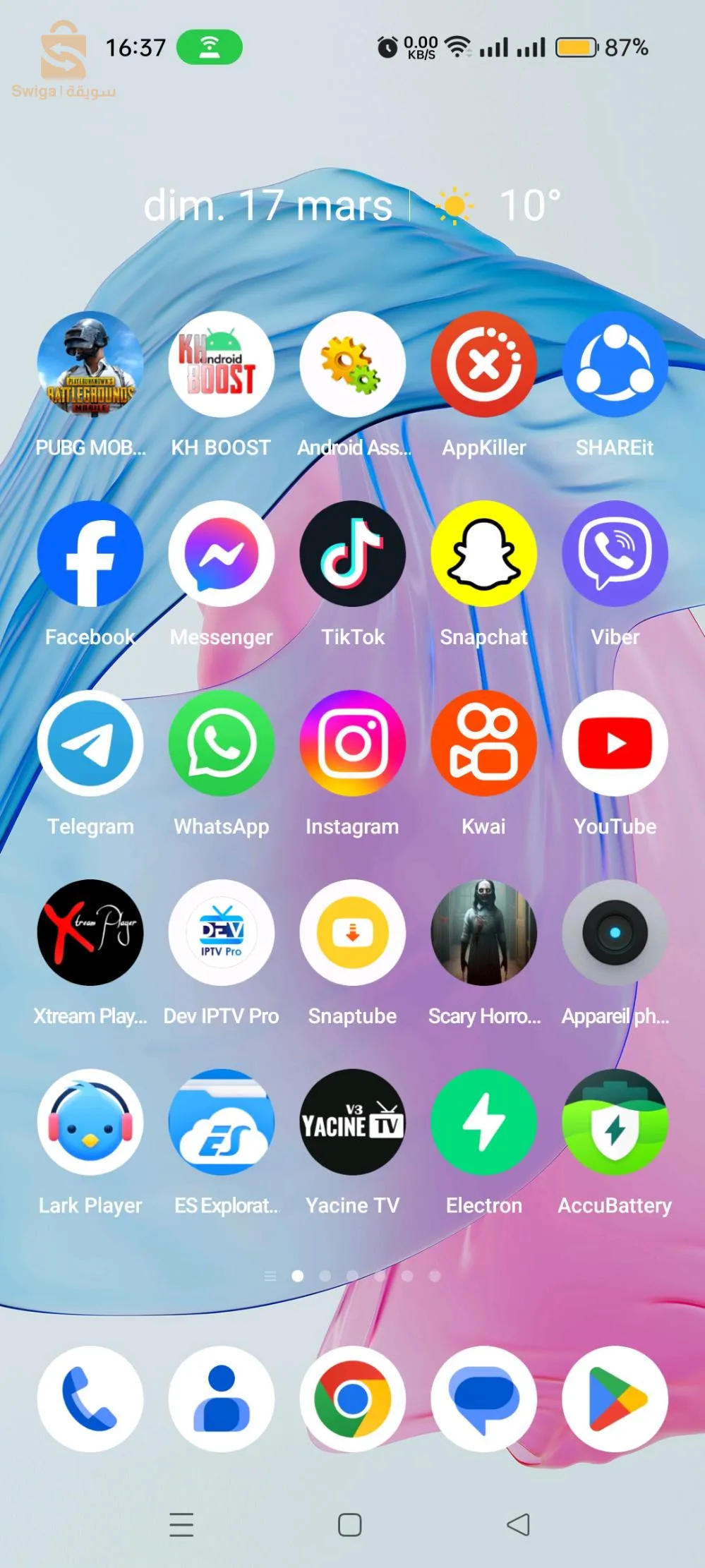The image size is (705, 1568).
Task: Open the AppKiller app
Action: (484, 364)
